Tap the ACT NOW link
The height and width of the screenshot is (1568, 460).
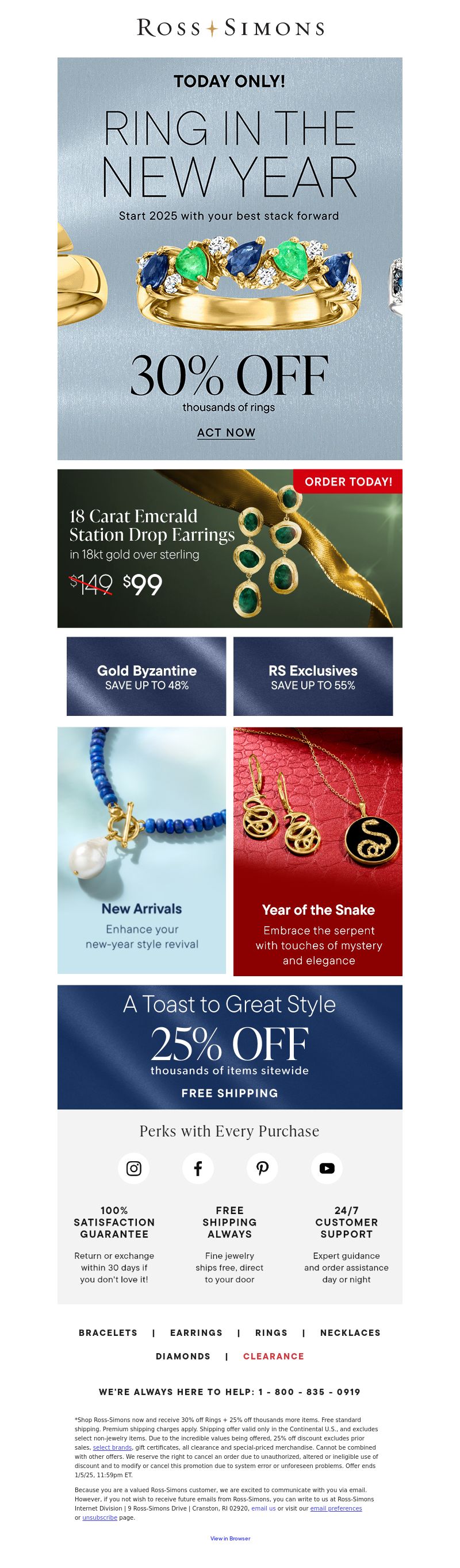pos(226,433)
